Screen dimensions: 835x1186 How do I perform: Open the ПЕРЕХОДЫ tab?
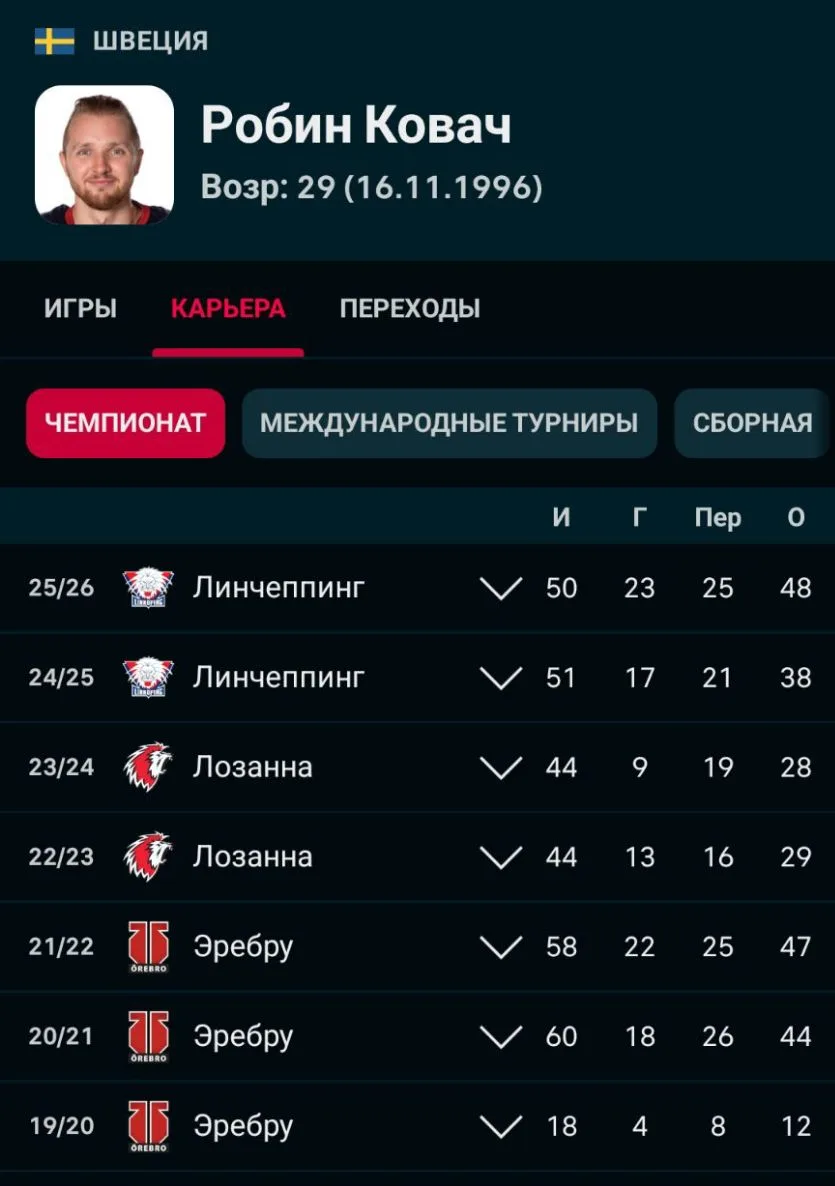coord(410,309)
